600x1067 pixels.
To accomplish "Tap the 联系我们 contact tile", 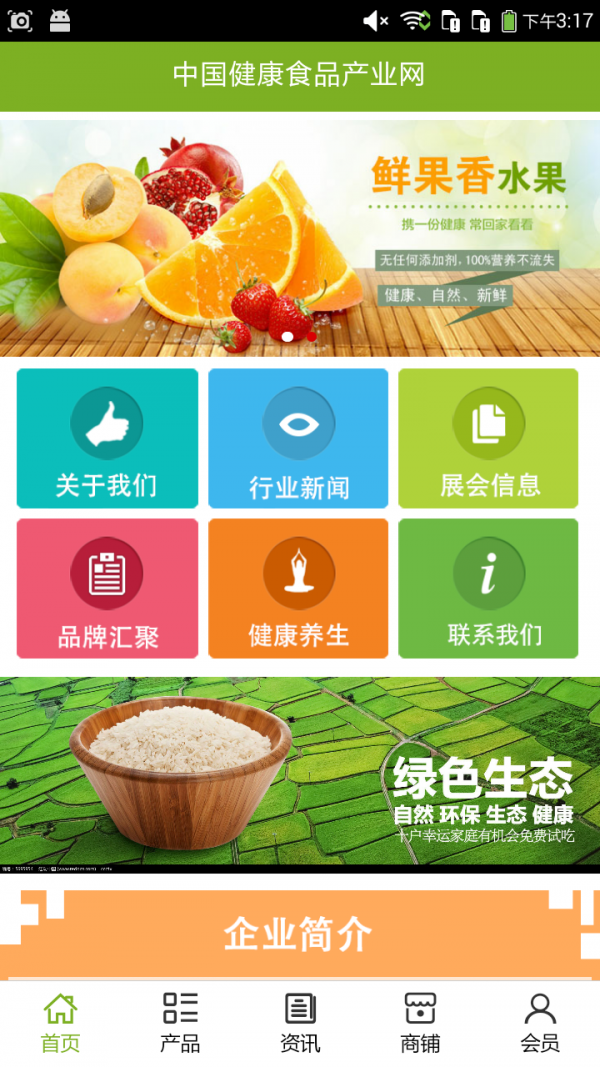I will coord(488,588).
